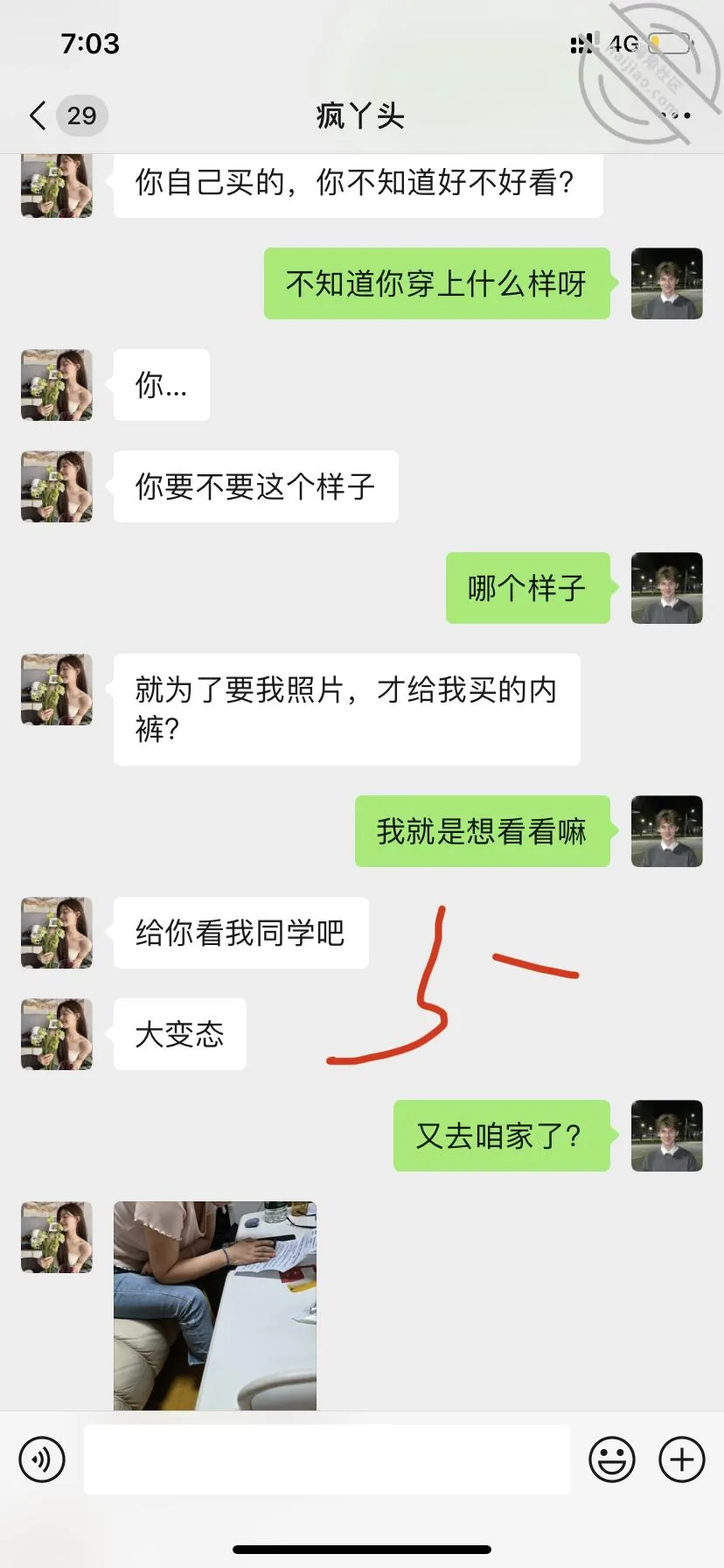Open the emoji sticker panel
The height and width of the screenshot is (1568, 724).
pos(612,1459)
